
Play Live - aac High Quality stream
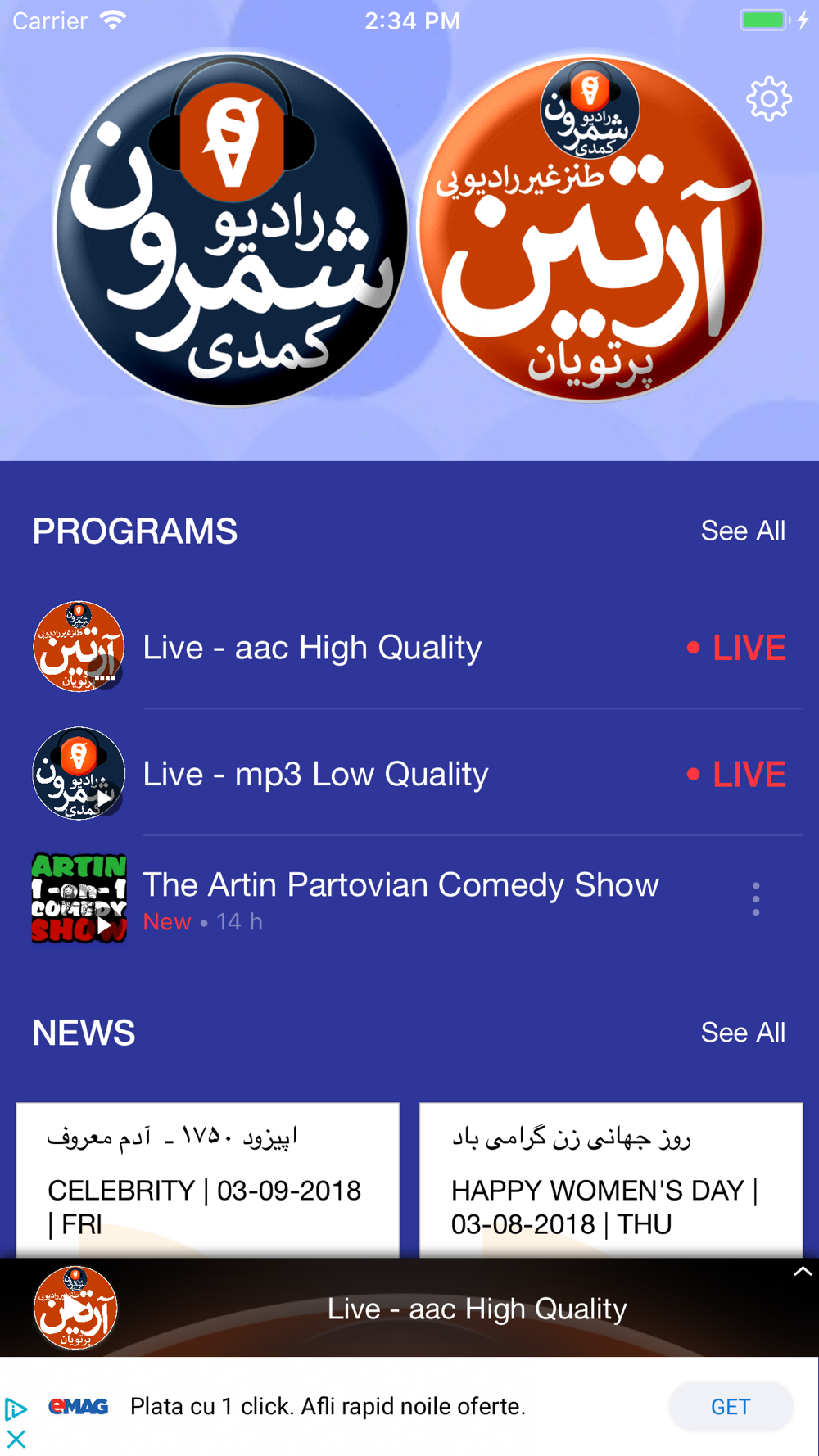click(311, 648)
